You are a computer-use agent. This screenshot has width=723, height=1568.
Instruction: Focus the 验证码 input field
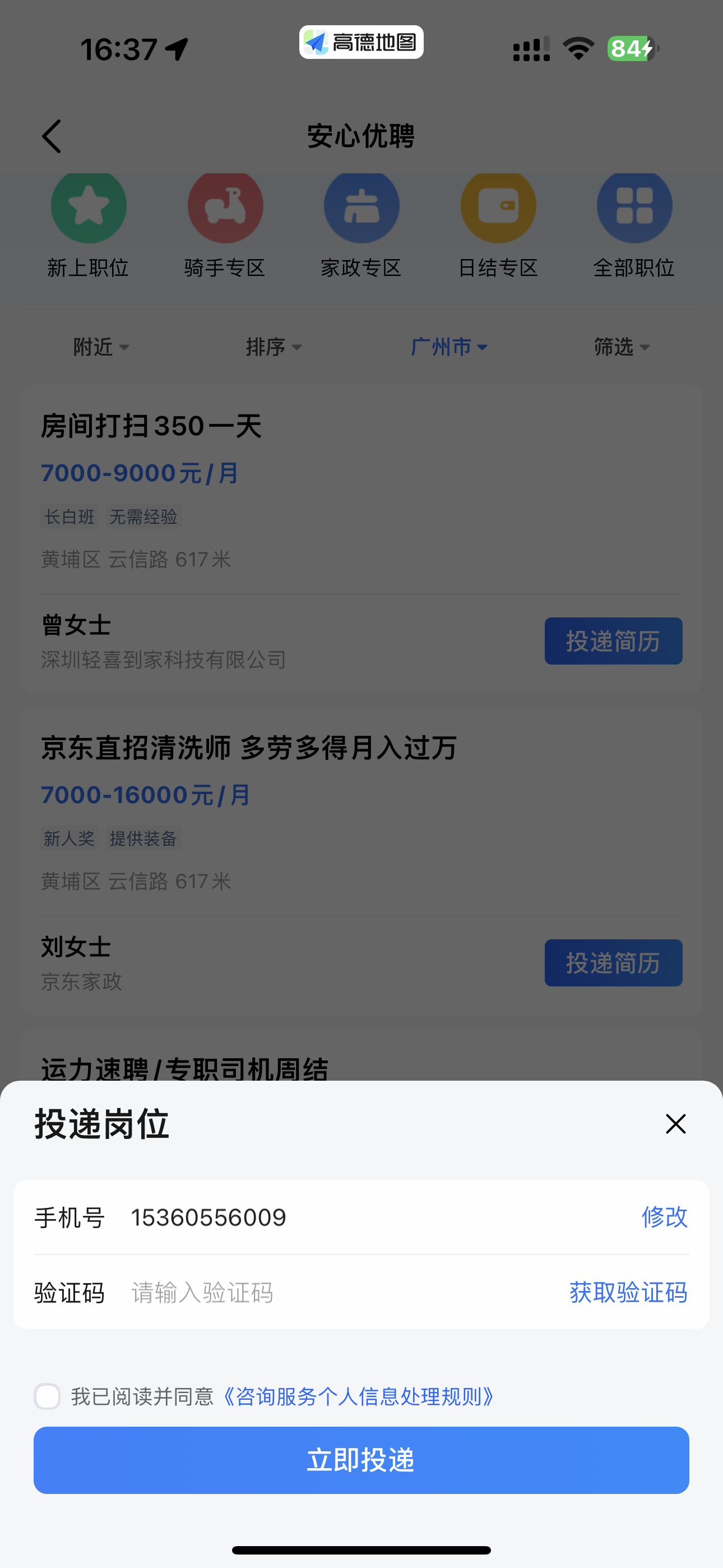(341, 1292)
